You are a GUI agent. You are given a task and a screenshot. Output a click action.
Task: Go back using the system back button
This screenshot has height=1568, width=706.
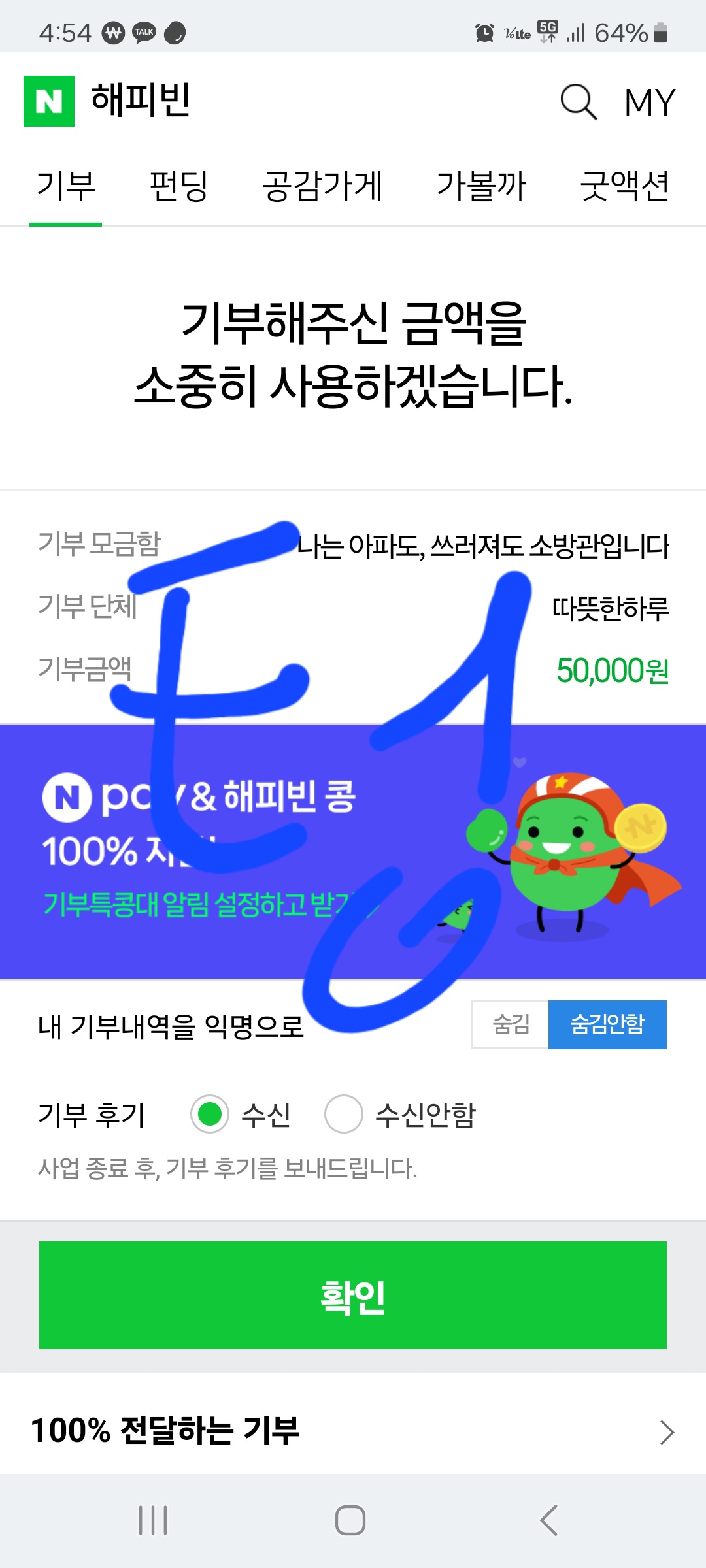(x=549, y=1520)
